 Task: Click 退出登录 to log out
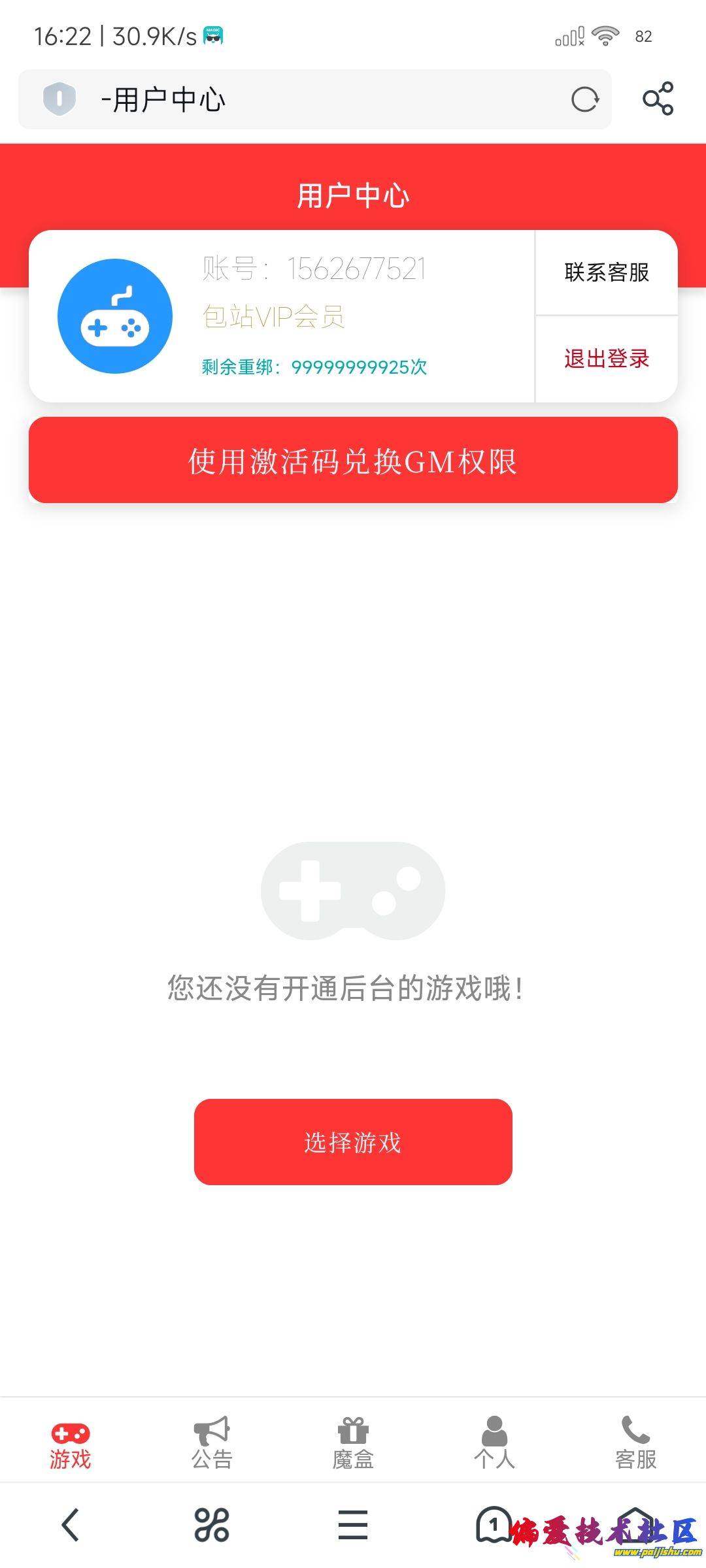coord(606,359)
